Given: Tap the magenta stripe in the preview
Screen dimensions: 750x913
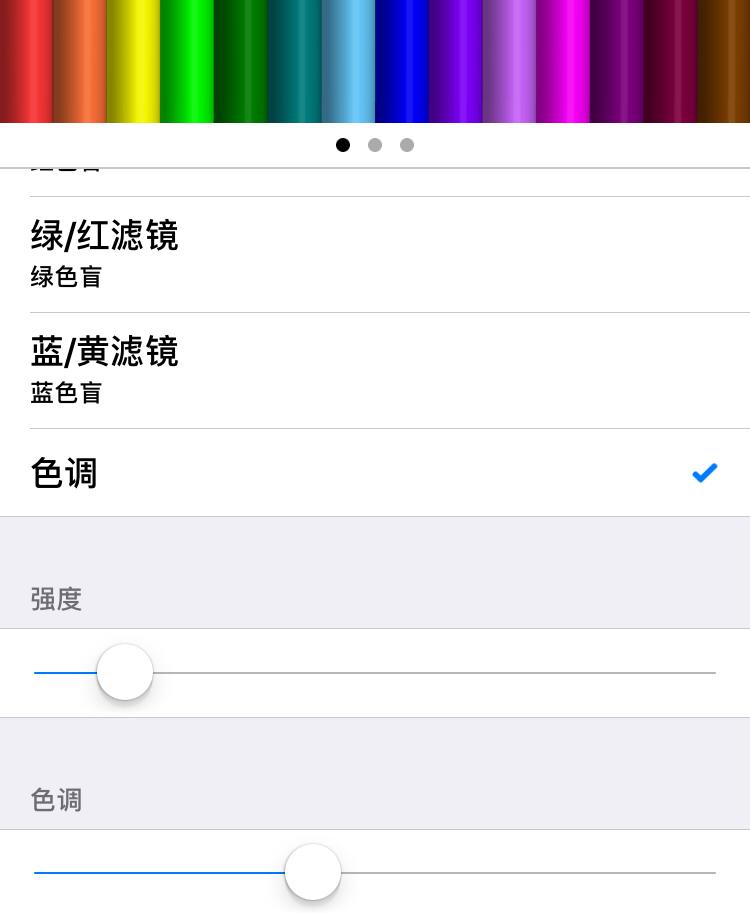Looking at the screenshot, I should tap(560, 60).
